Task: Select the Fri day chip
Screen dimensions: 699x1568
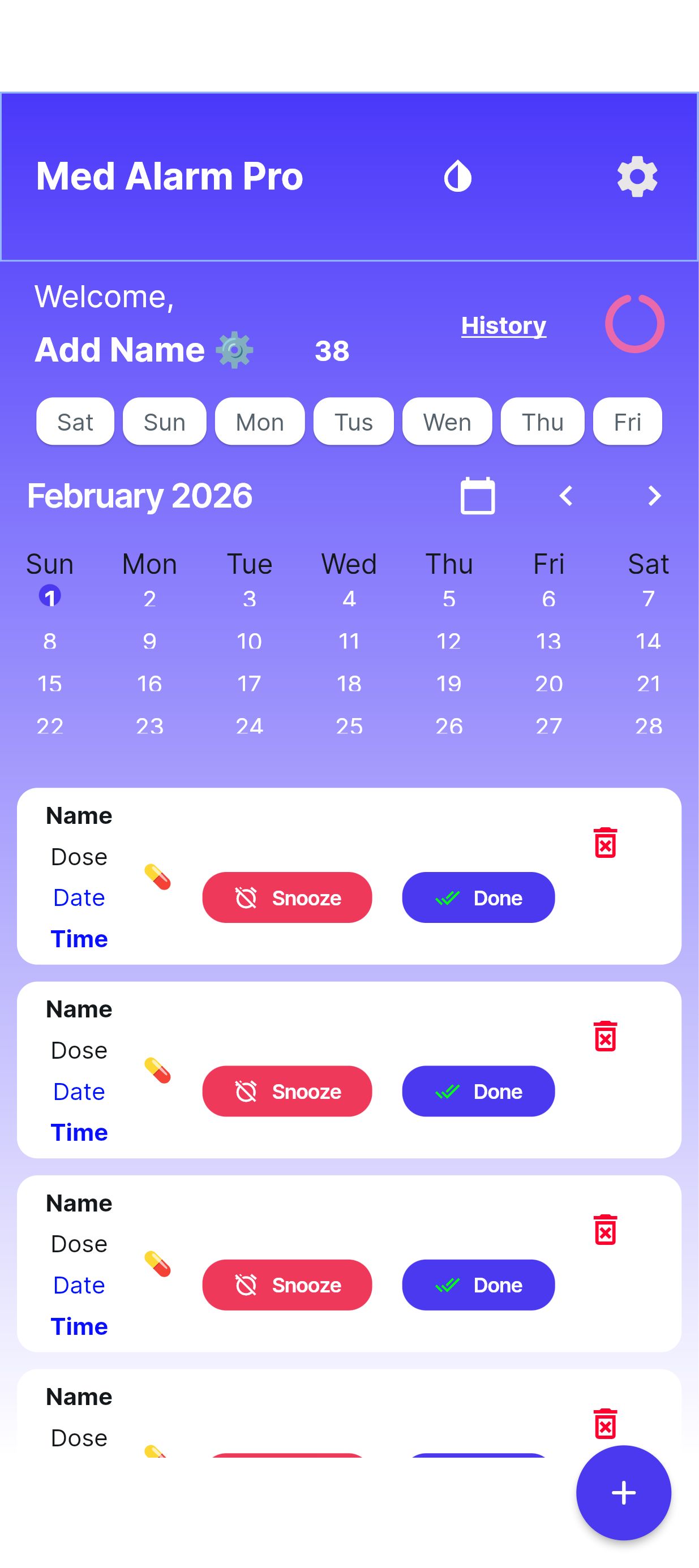Action: tap(627, 422)
